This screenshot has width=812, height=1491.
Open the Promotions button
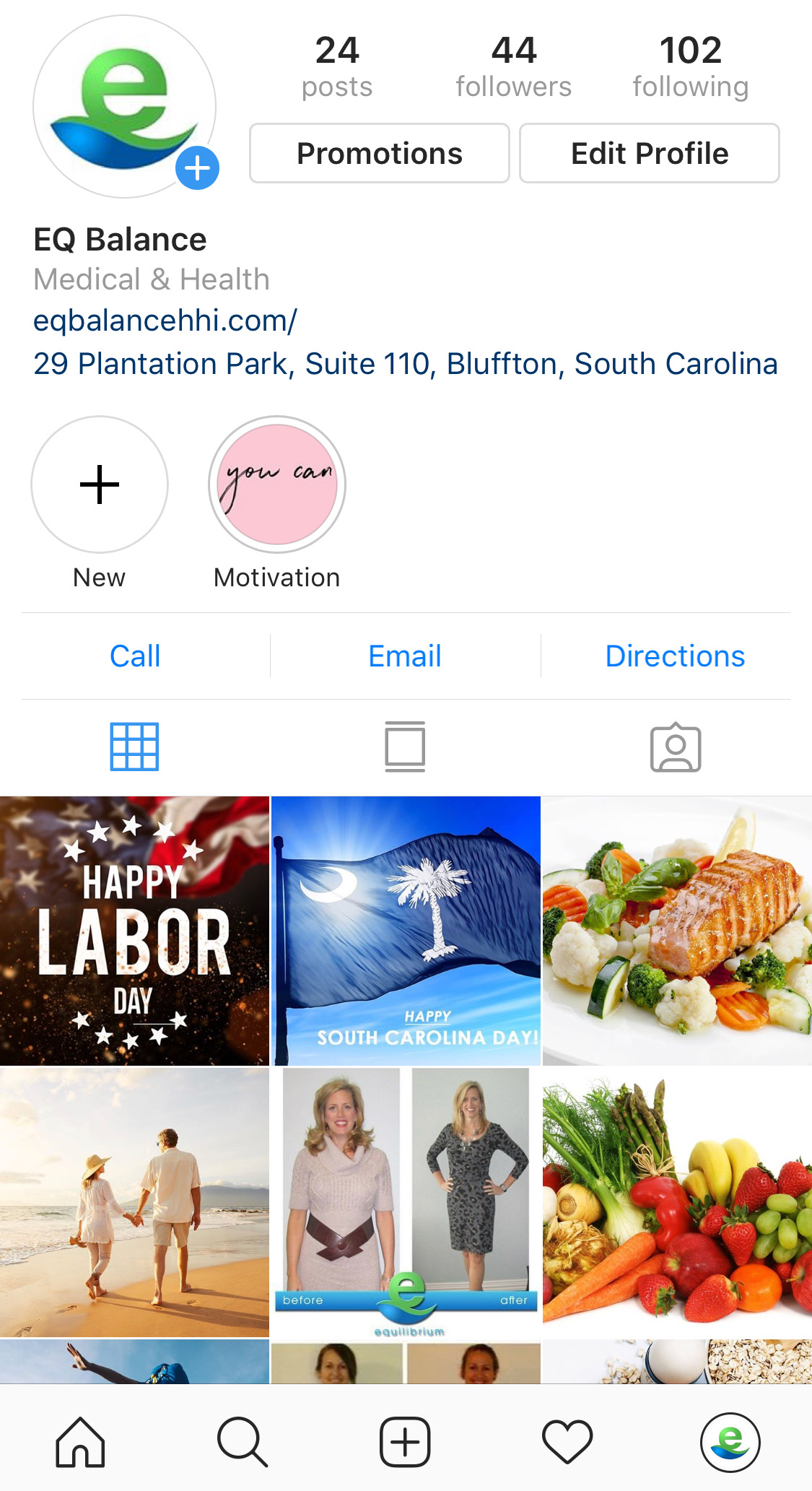click(x=380, y=153)
